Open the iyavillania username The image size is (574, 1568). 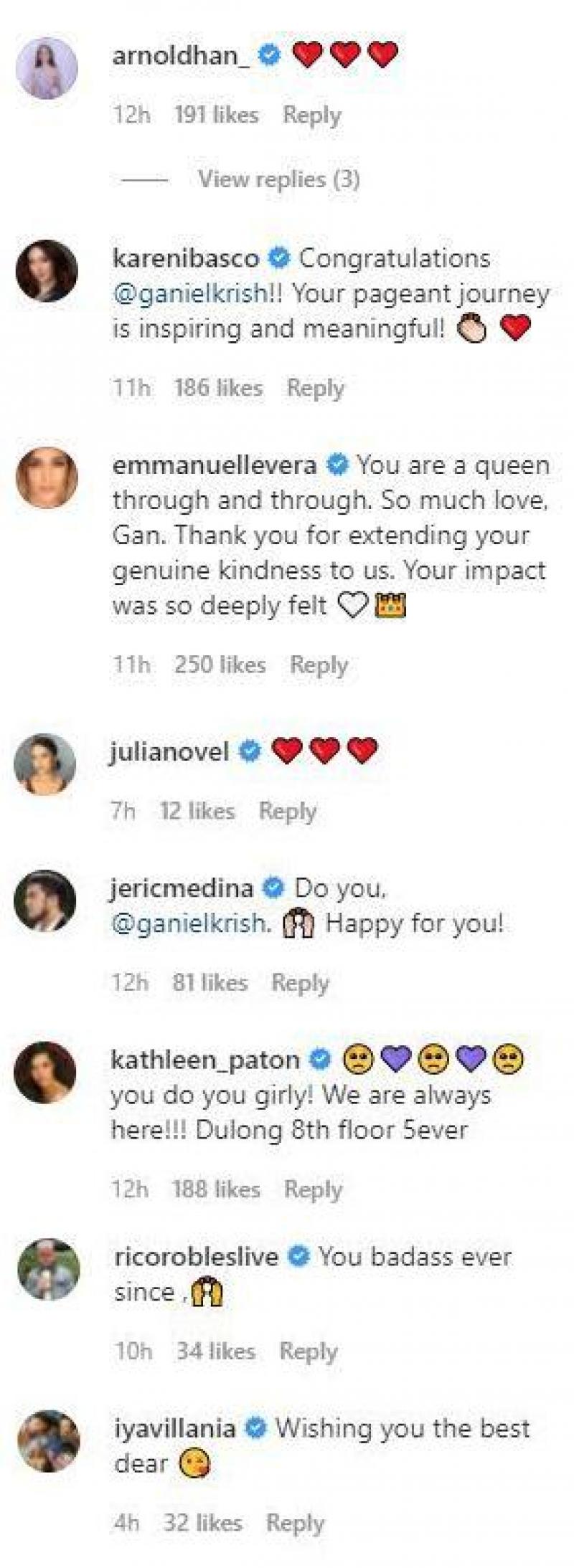pos(174,1428)
